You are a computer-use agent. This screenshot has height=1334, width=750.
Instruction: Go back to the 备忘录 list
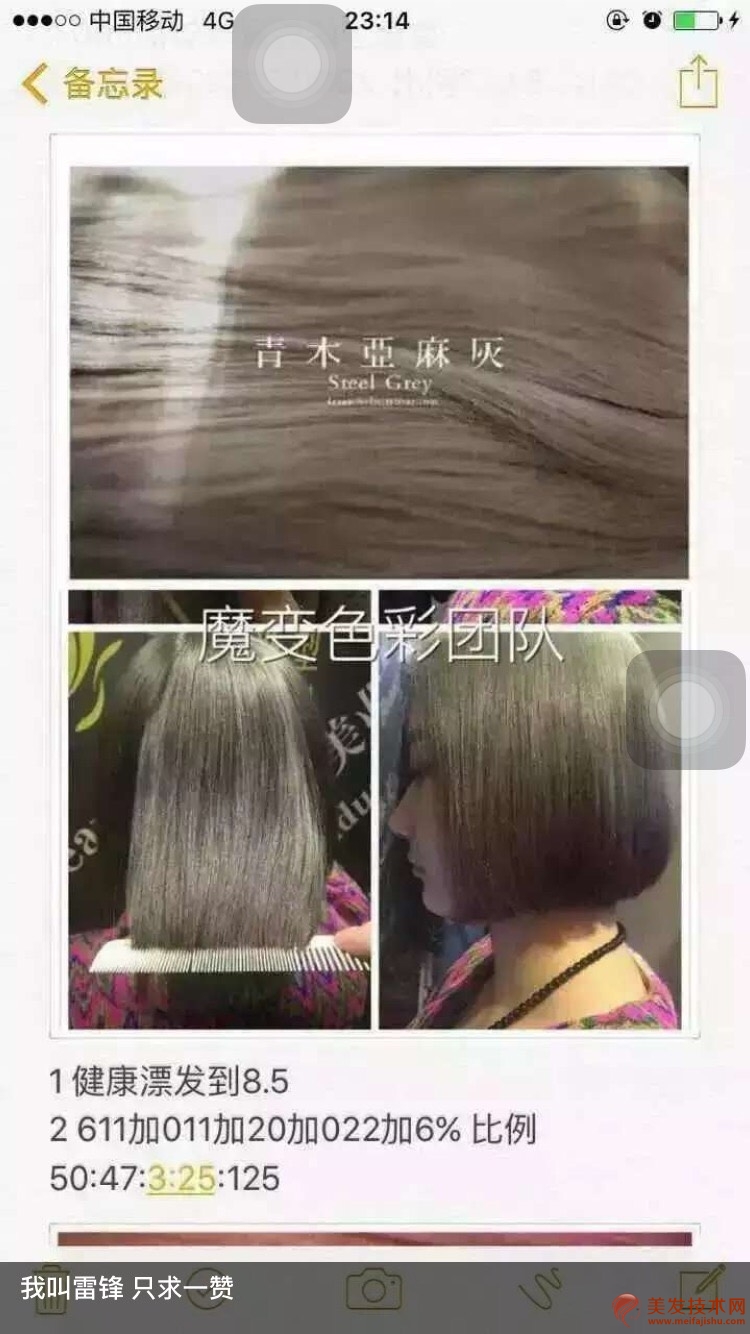click(92, 83)
